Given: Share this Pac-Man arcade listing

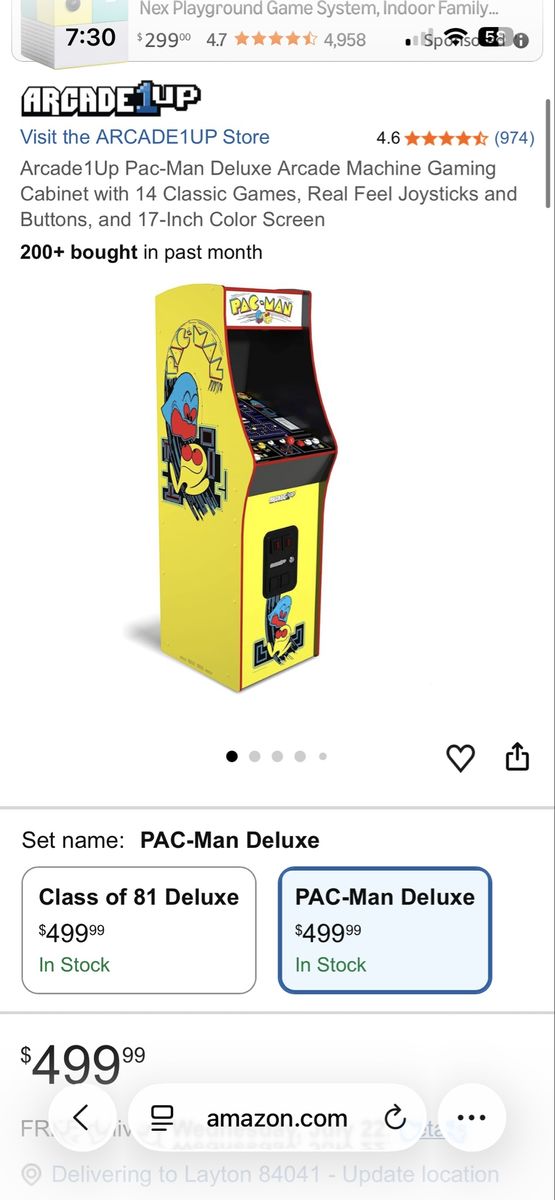Looking at the screenshot, I should coord(517,757).
